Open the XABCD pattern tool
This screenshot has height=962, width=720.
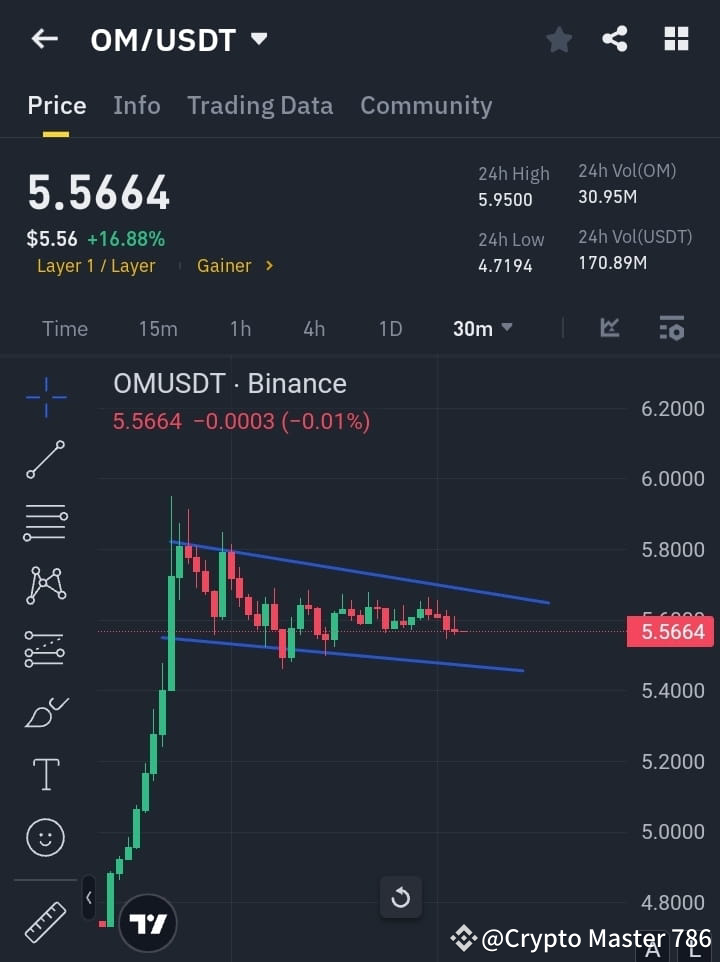45,586
